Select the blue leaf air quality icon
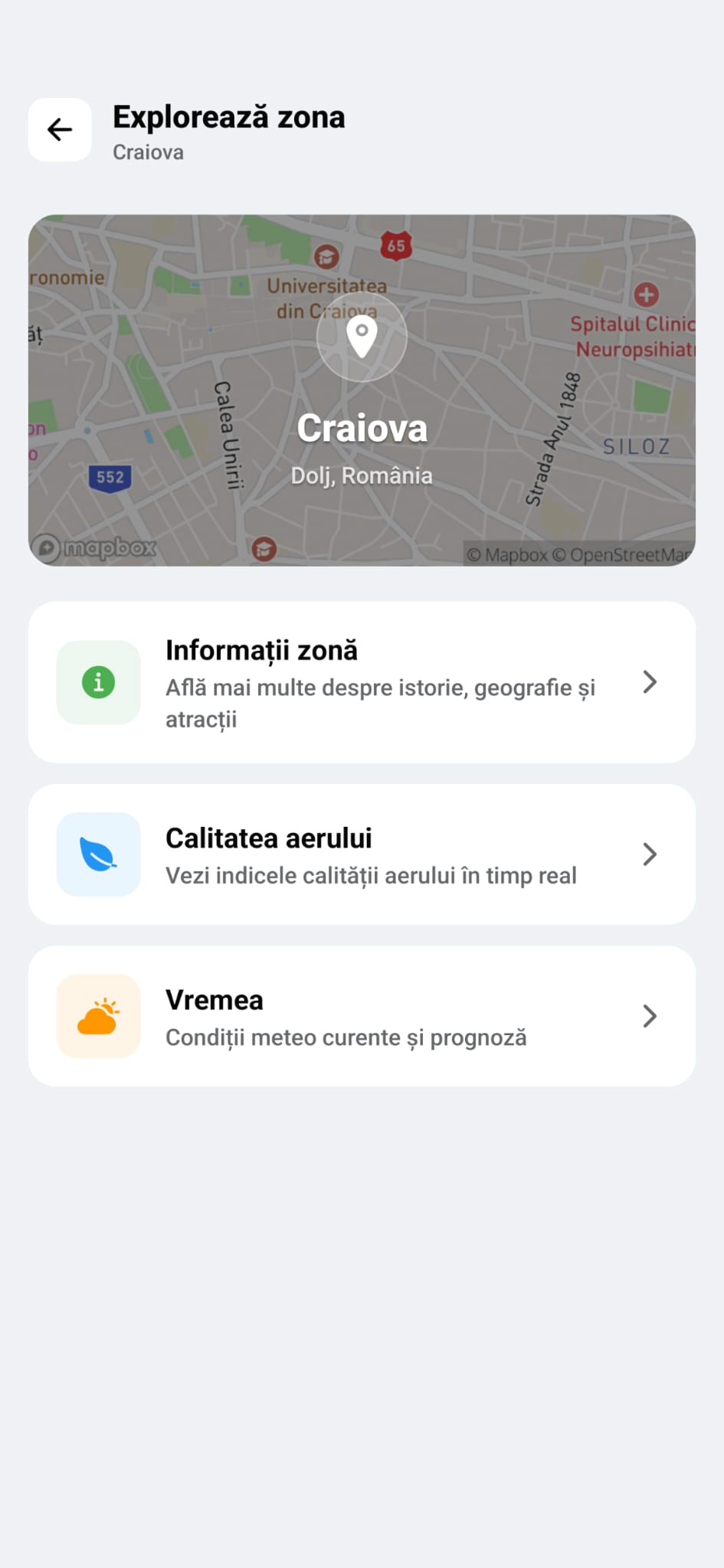This screenshot has width=724, height=1568. [x=98, y=855]
